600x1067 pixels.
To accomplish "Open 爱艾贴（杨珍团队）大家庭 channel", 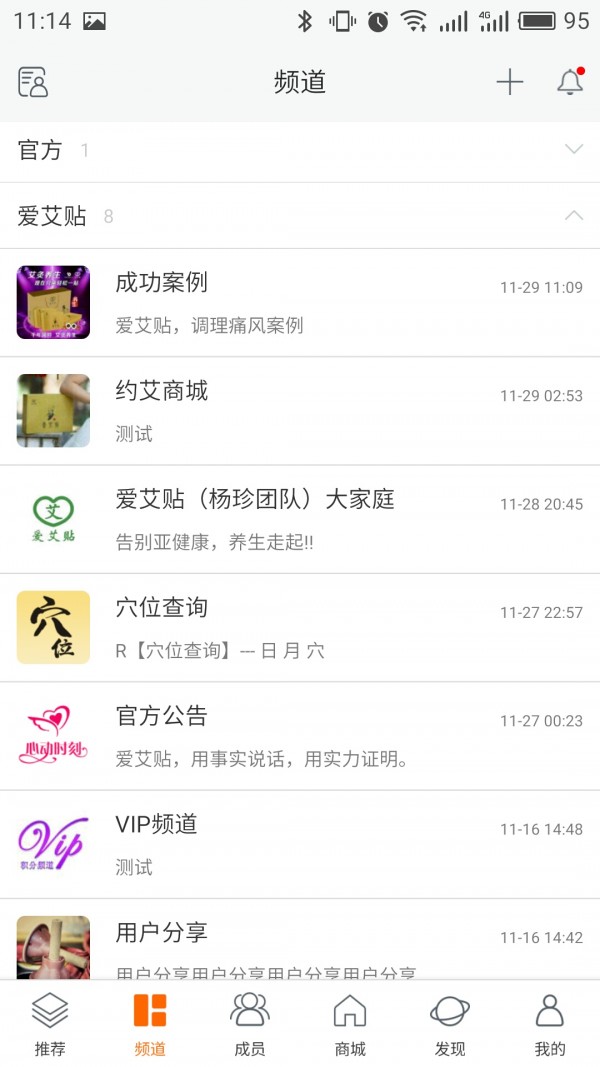I will pos(300,519).
